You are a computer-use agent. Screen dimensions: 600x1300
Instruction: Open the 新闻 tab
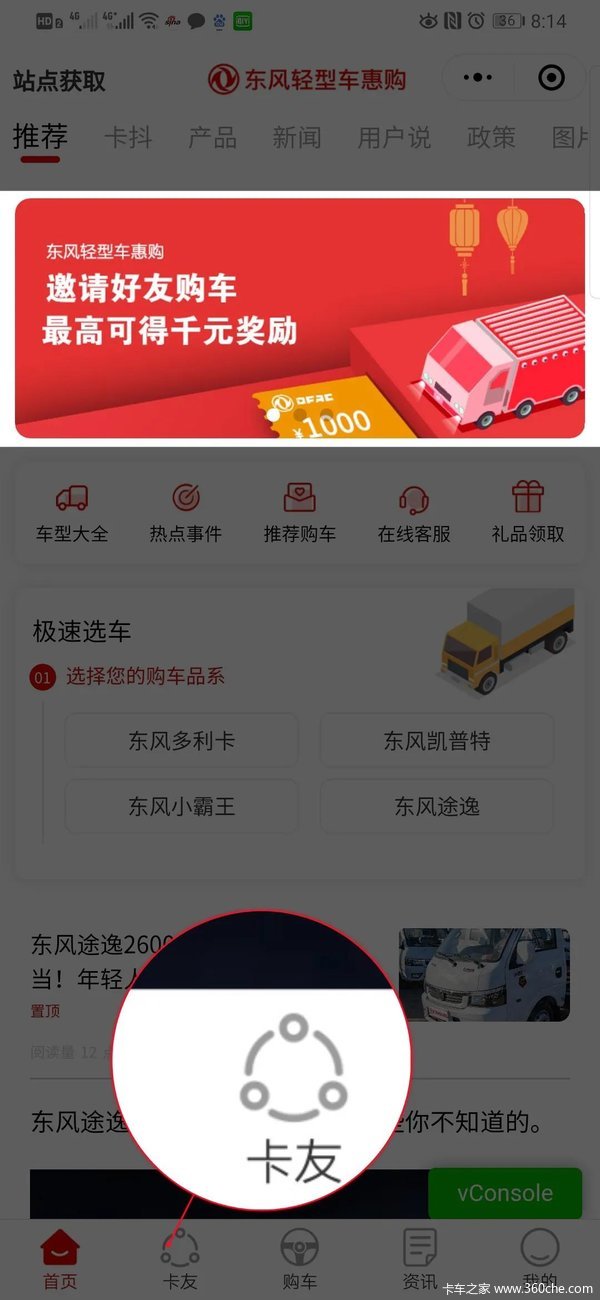pos(297,137)
